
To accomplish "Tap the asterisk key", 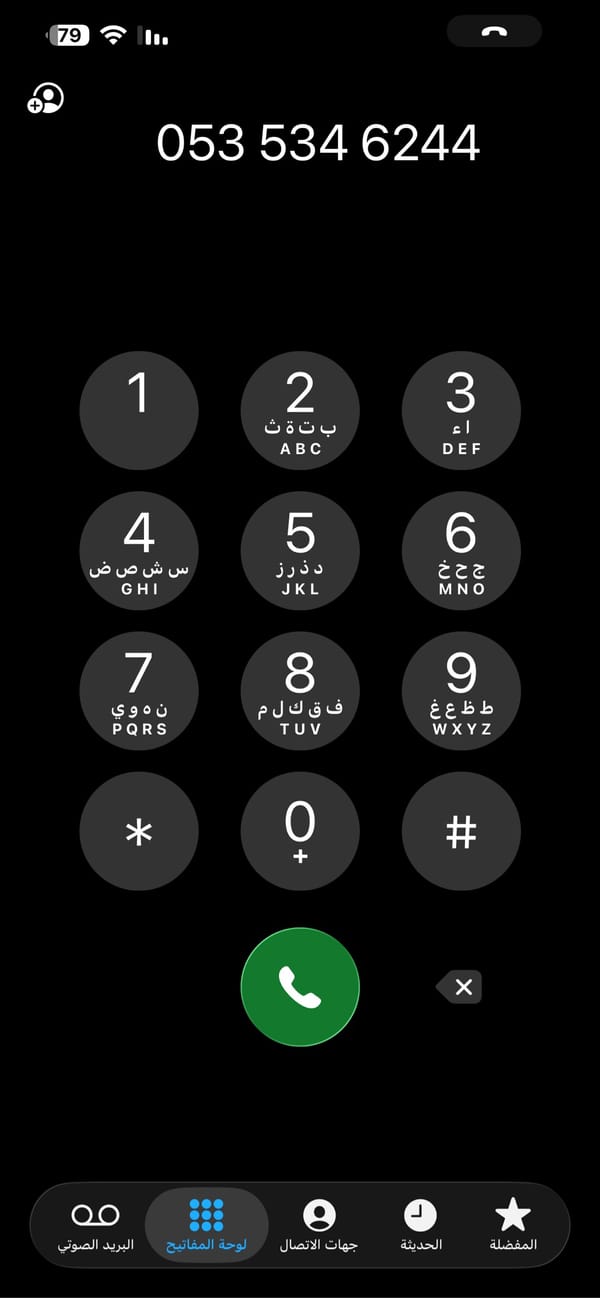I will point(139,831).
